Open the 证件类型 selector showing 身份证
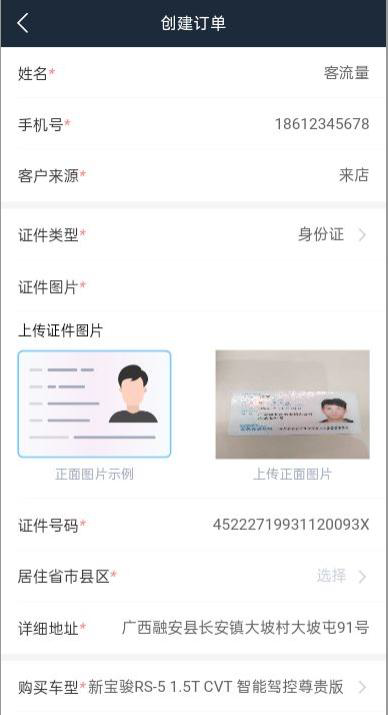The height and width of the screenshot is (715, 388). 194,235
